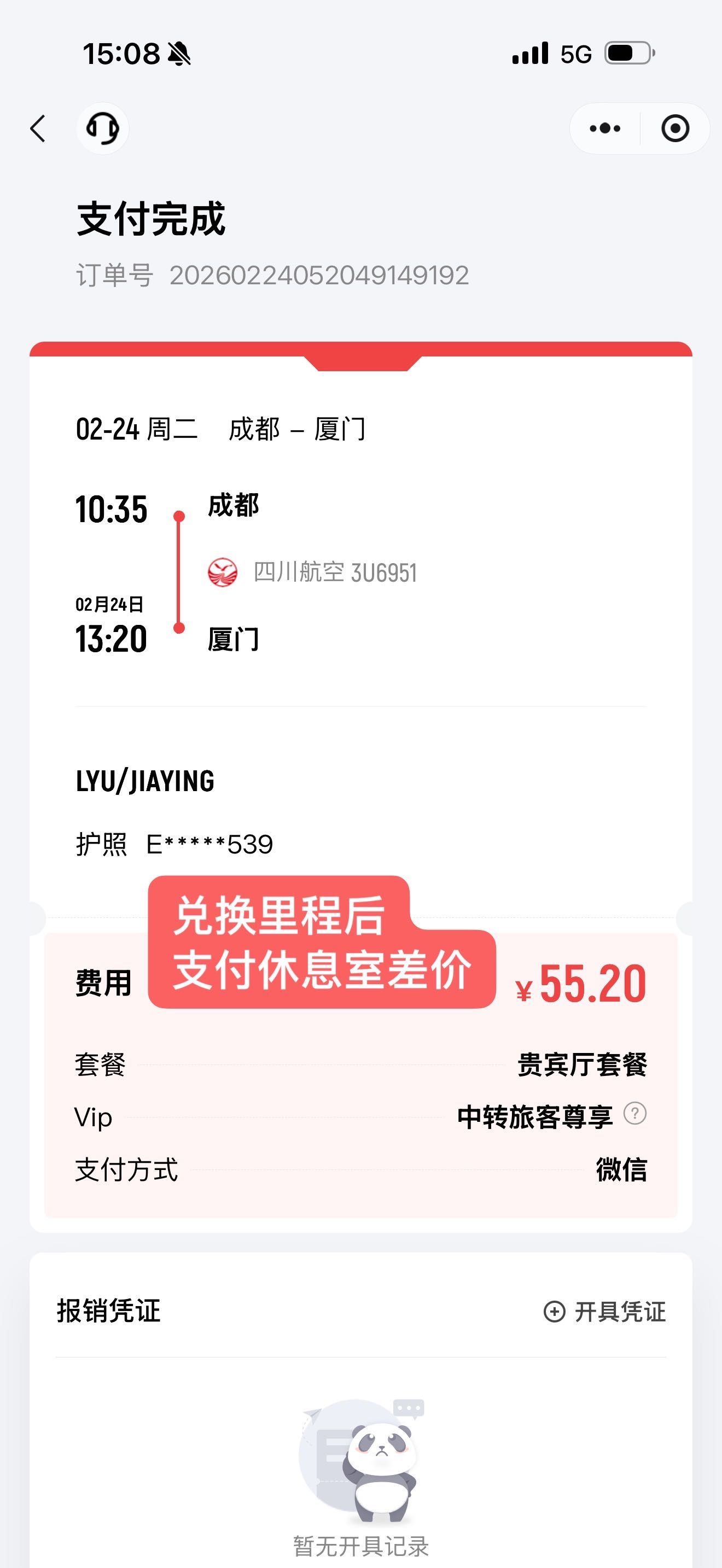Image resolution: width=722 pixels, height=1568 pixels.
Task: Tap 开具凭证 to issue a receipt
Action: tap(604, 1312)
